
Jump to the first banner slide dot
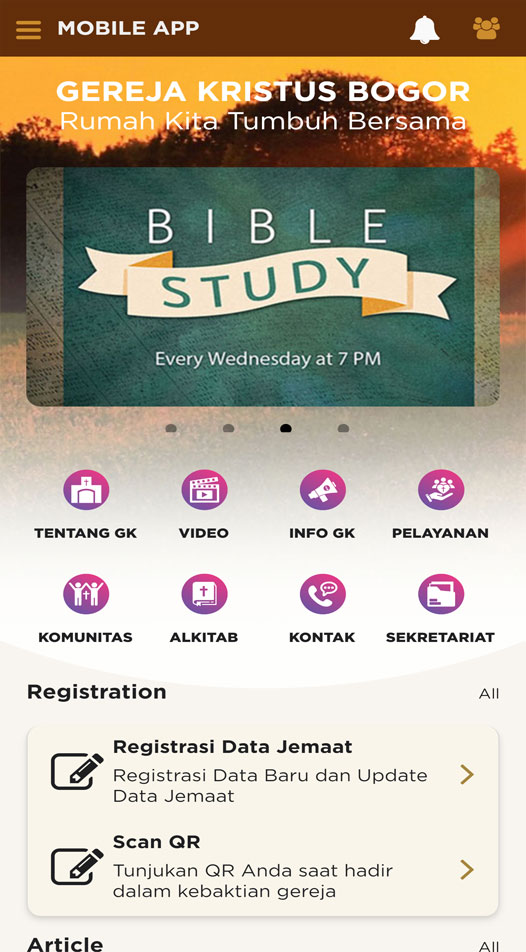pyautogui.click(x=171, y=428)
